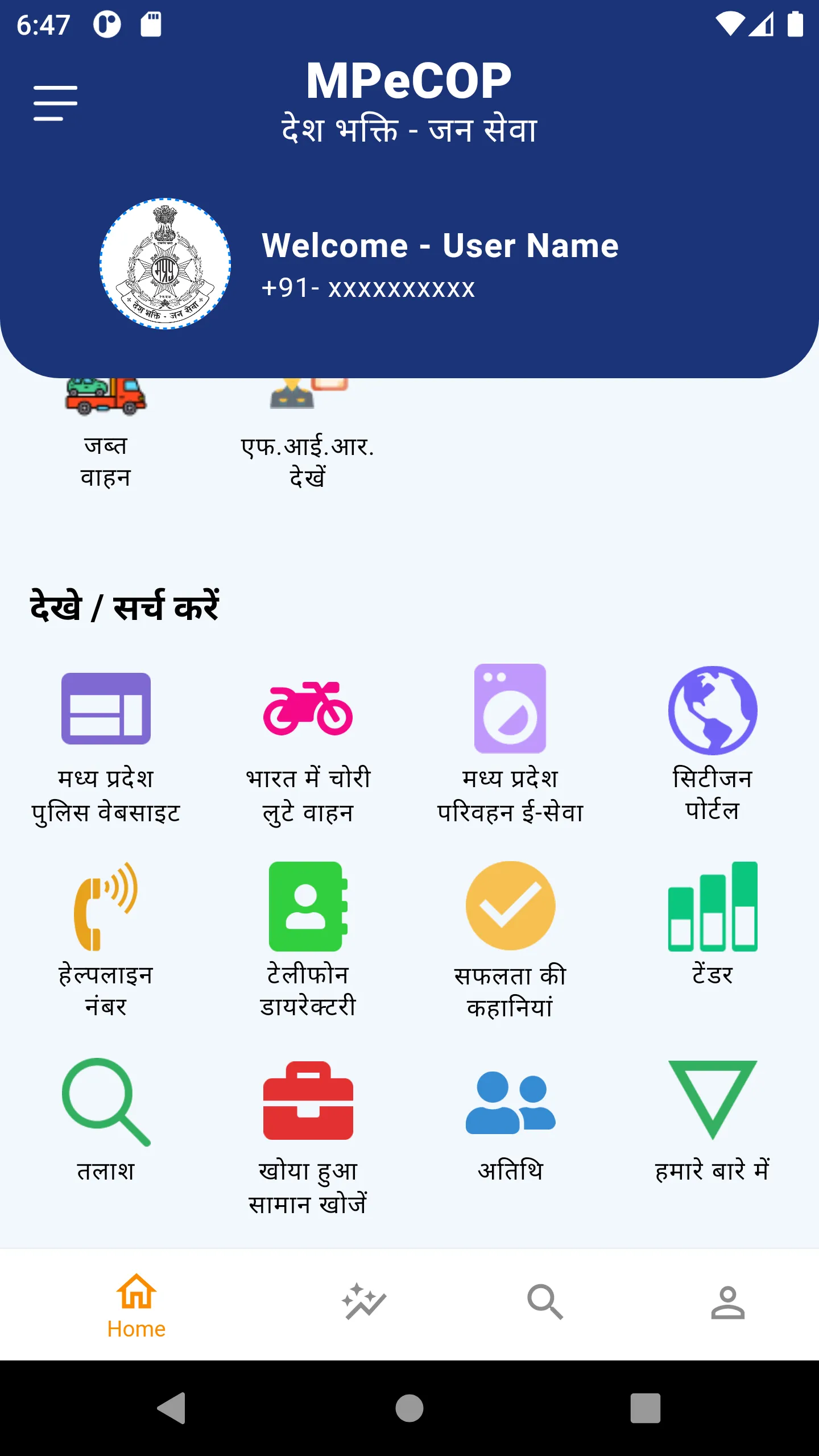
Task: Switch to the Home tab
Action: click(x=136, y=1305)
